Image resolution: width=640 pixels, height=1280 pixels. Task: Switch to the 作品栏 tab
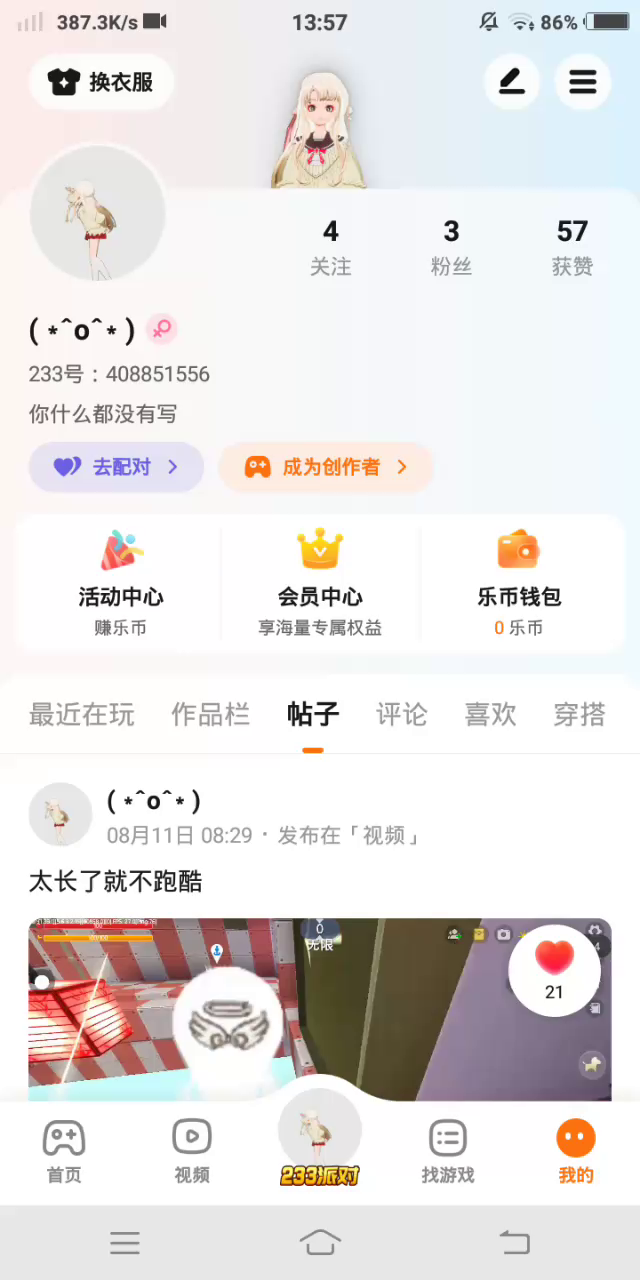pyautogui.click(x=210, y=714)
